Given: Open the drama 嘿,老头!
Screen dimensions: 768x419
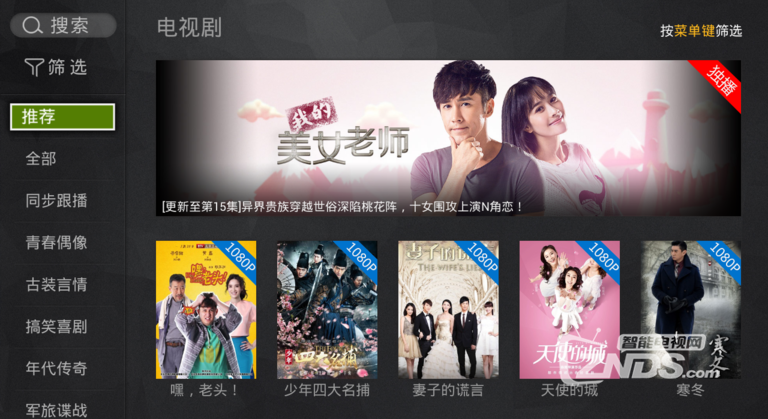Looking at the screenshot, I should coord(205,310).
